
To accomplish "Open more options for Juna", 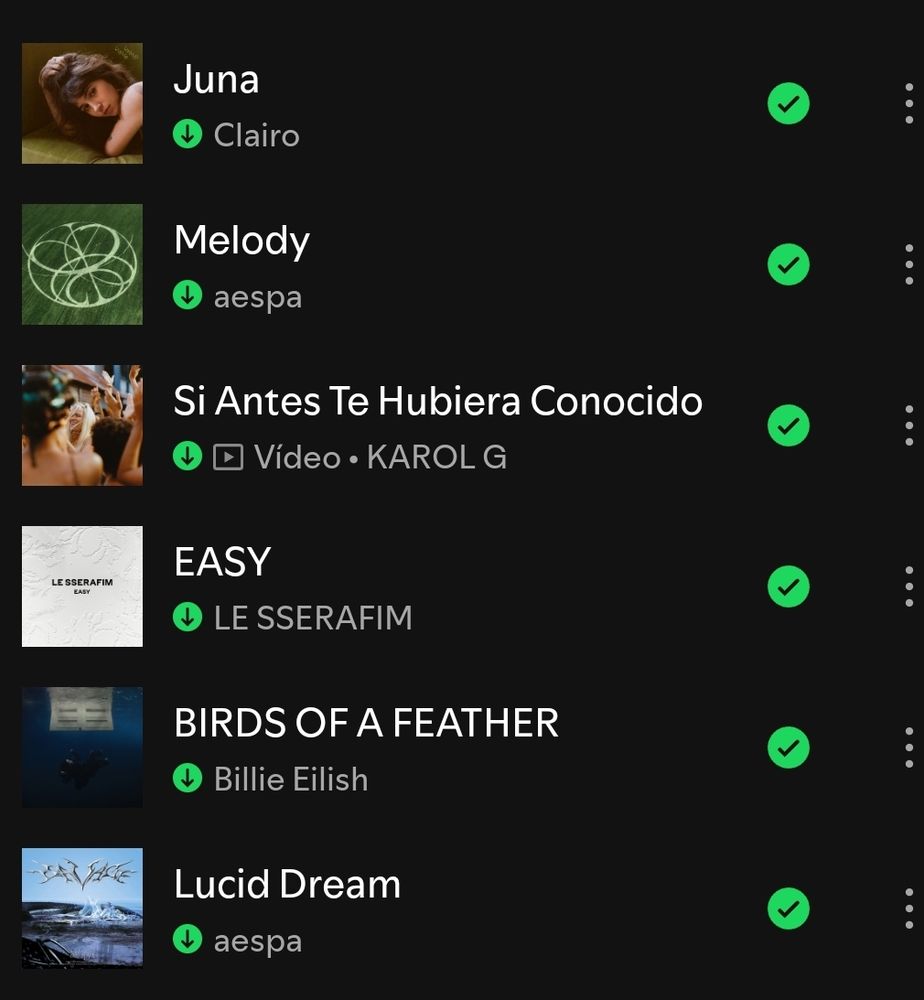I will pyautogui.click(x=908, y=104).
